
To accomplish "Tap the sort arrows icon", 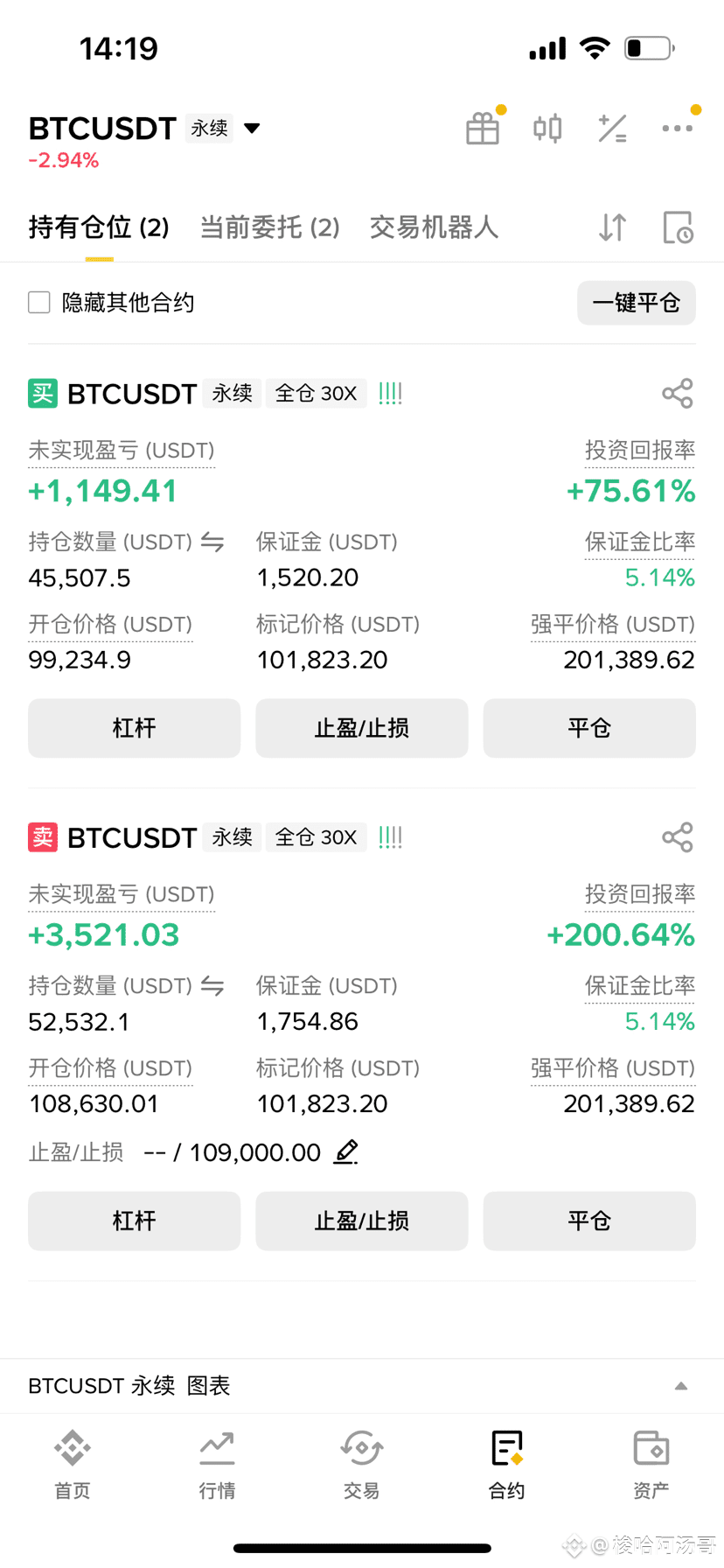I will [612, 227].
